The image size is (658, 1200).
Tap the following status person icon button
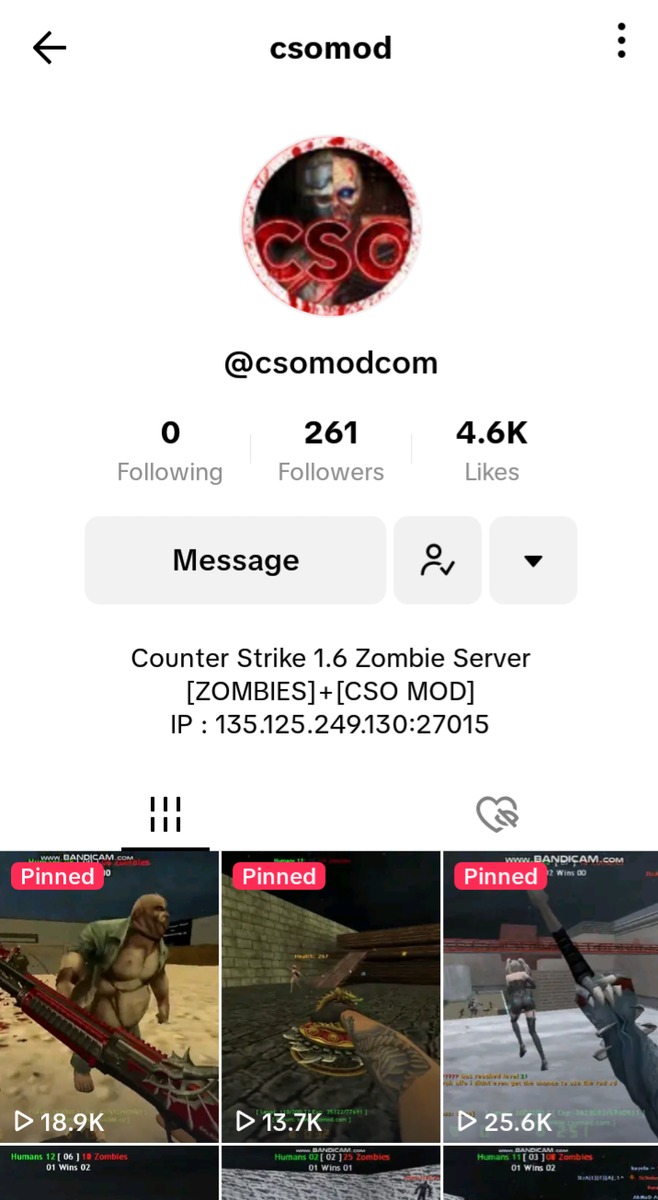point(437,560)
